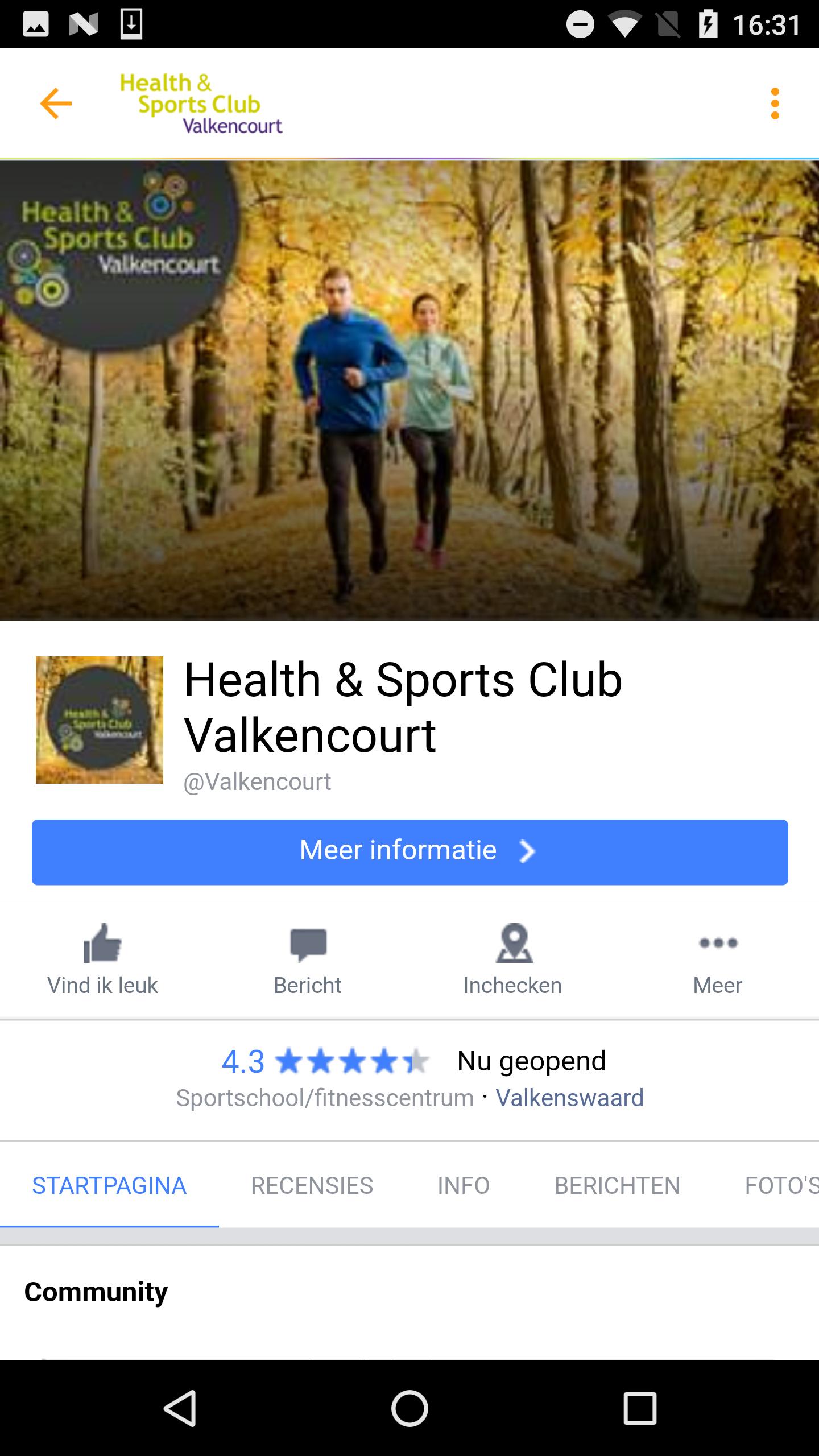Open the Valkenswaard location link
The height and width of the screenshot is (1456, 819).
coord(570,1097)
